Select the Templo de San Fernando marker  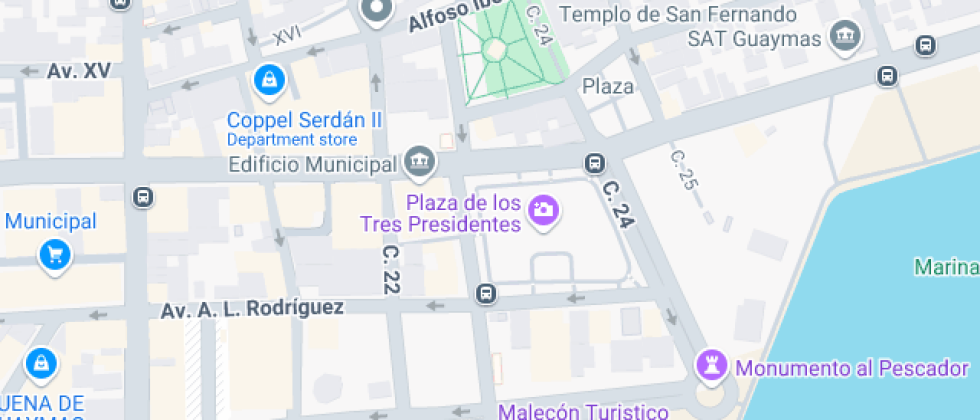point(678,14)
